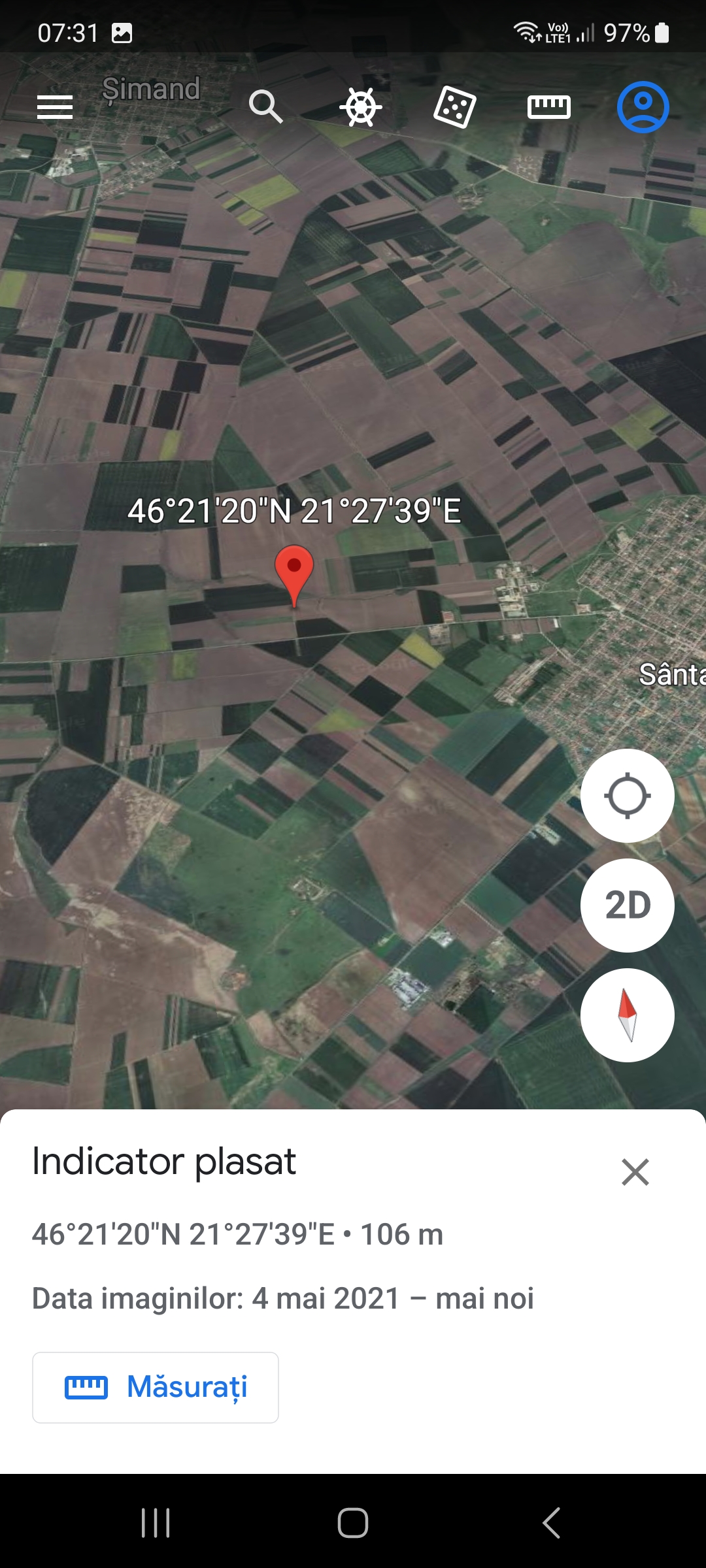Viewport: 706px width, 1568px height.
Task: Switch the map to 2D view
Action: [x=627, y=906]
